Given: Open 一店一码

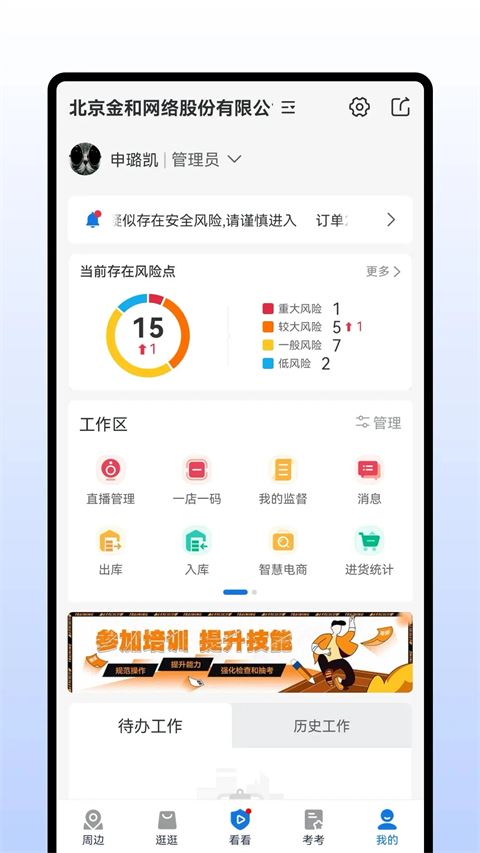Looking at the screenshot, I should click(196, 480).
